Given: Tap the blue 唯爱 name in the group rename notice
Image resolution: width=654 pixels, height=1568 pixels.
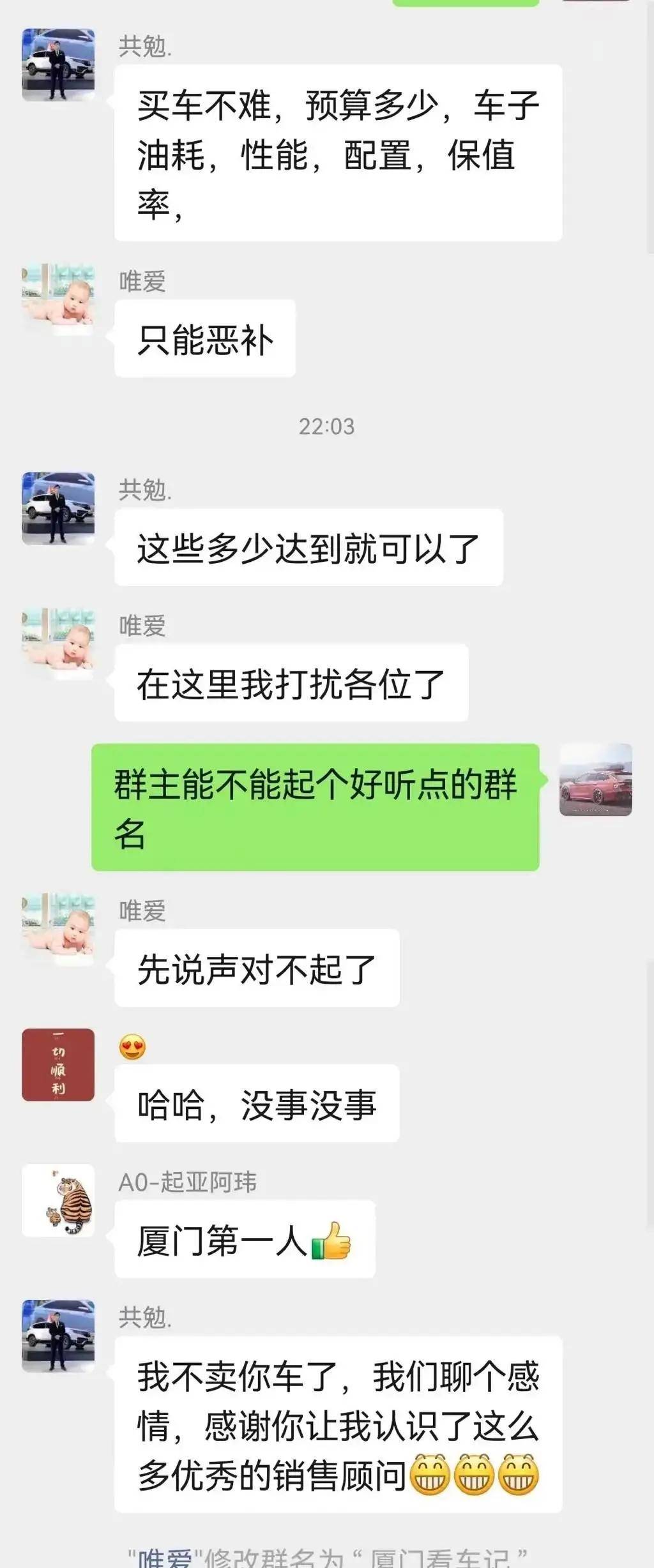Looking at the screenshot, I should click(165, 1558).
